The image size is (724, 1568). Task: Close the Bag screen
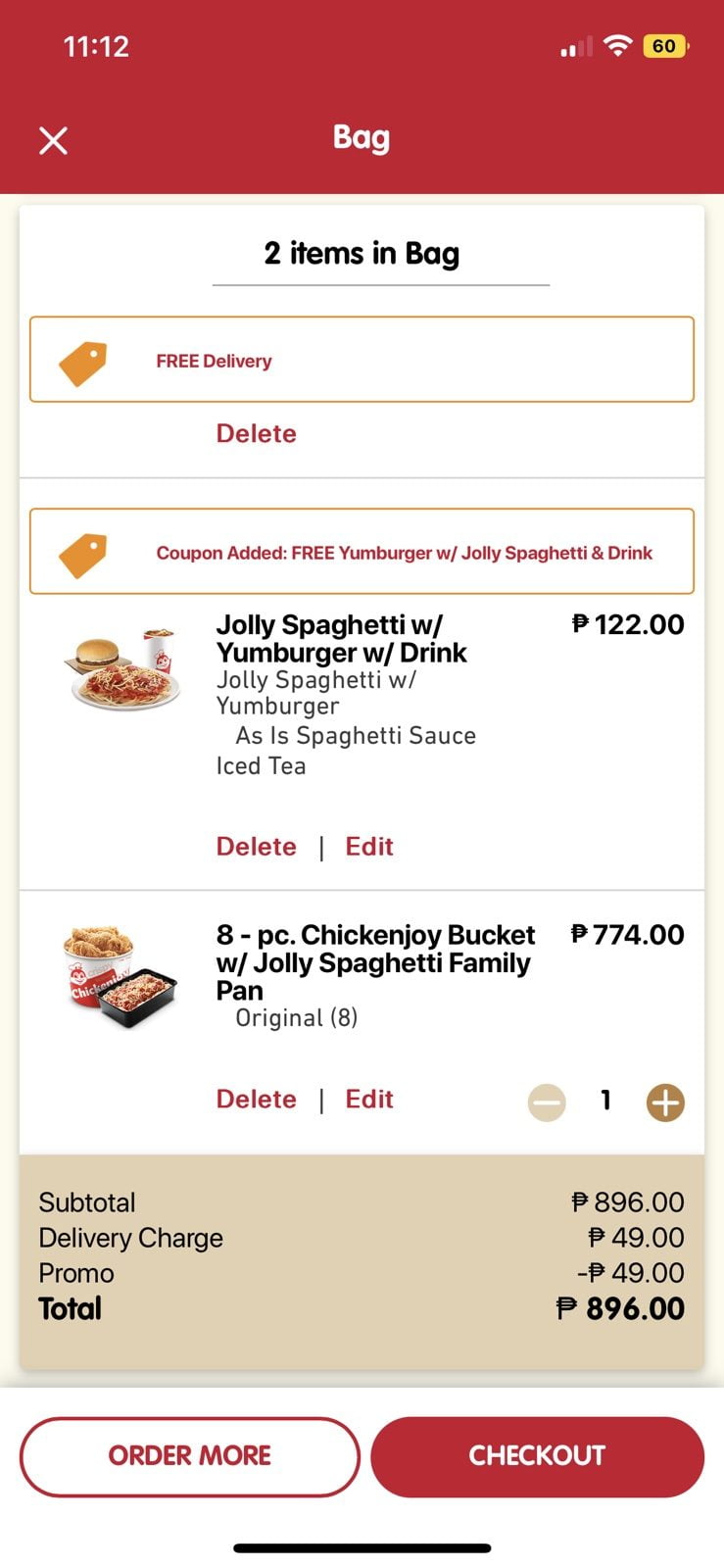click(x=53, y=141)
